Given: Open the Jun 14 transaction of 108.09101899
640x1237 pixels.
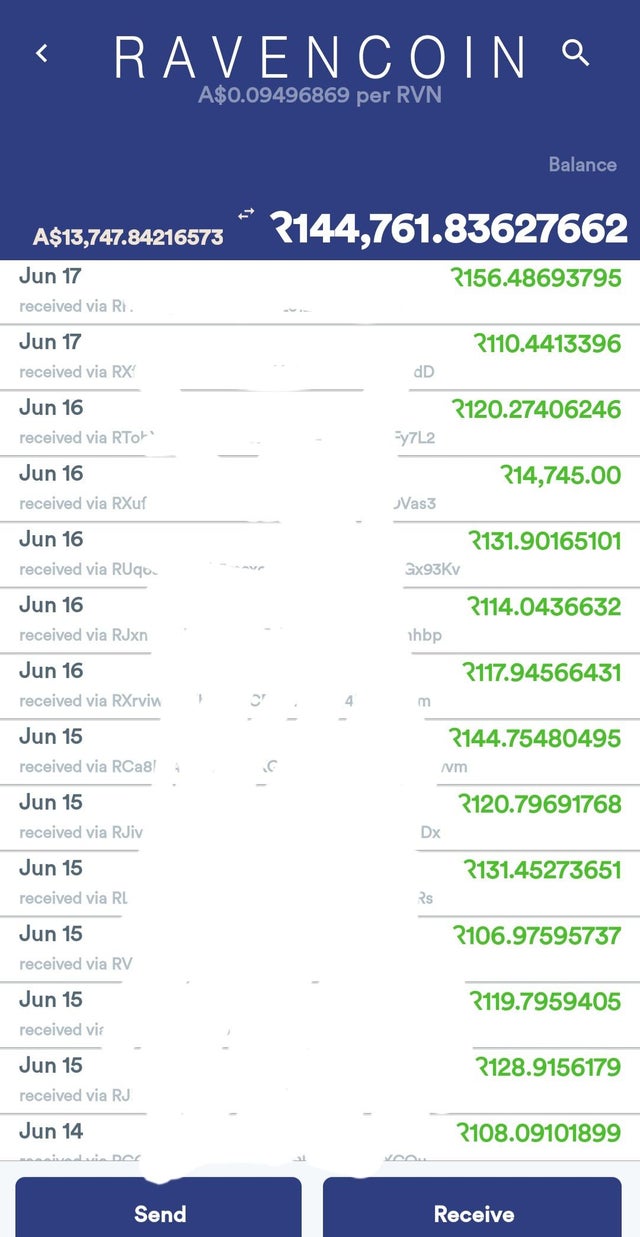Looking at the screenshot, I should 320,1139.
